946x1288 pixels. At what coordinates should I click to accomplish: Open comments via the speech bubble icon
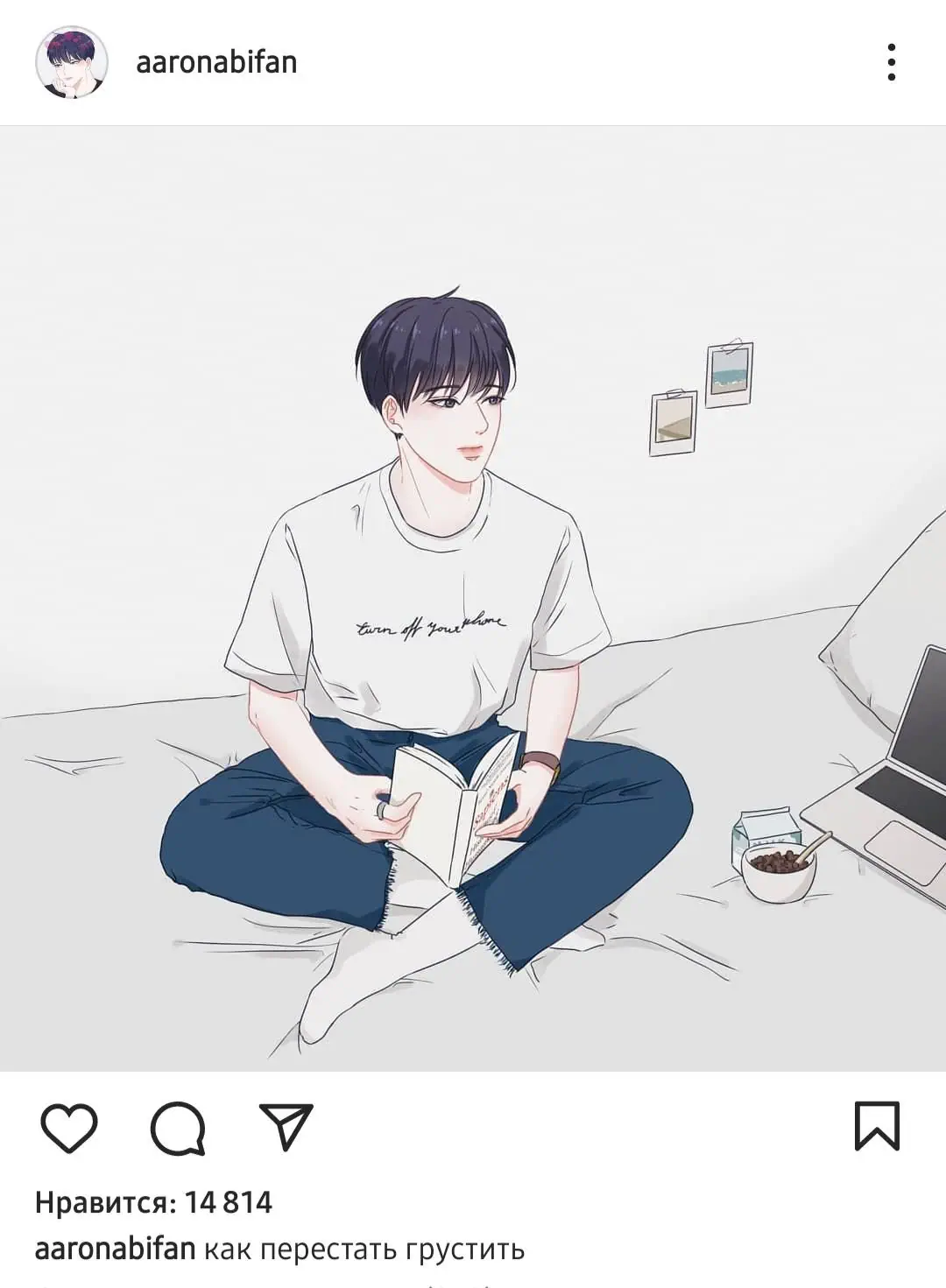point(178,1127)
